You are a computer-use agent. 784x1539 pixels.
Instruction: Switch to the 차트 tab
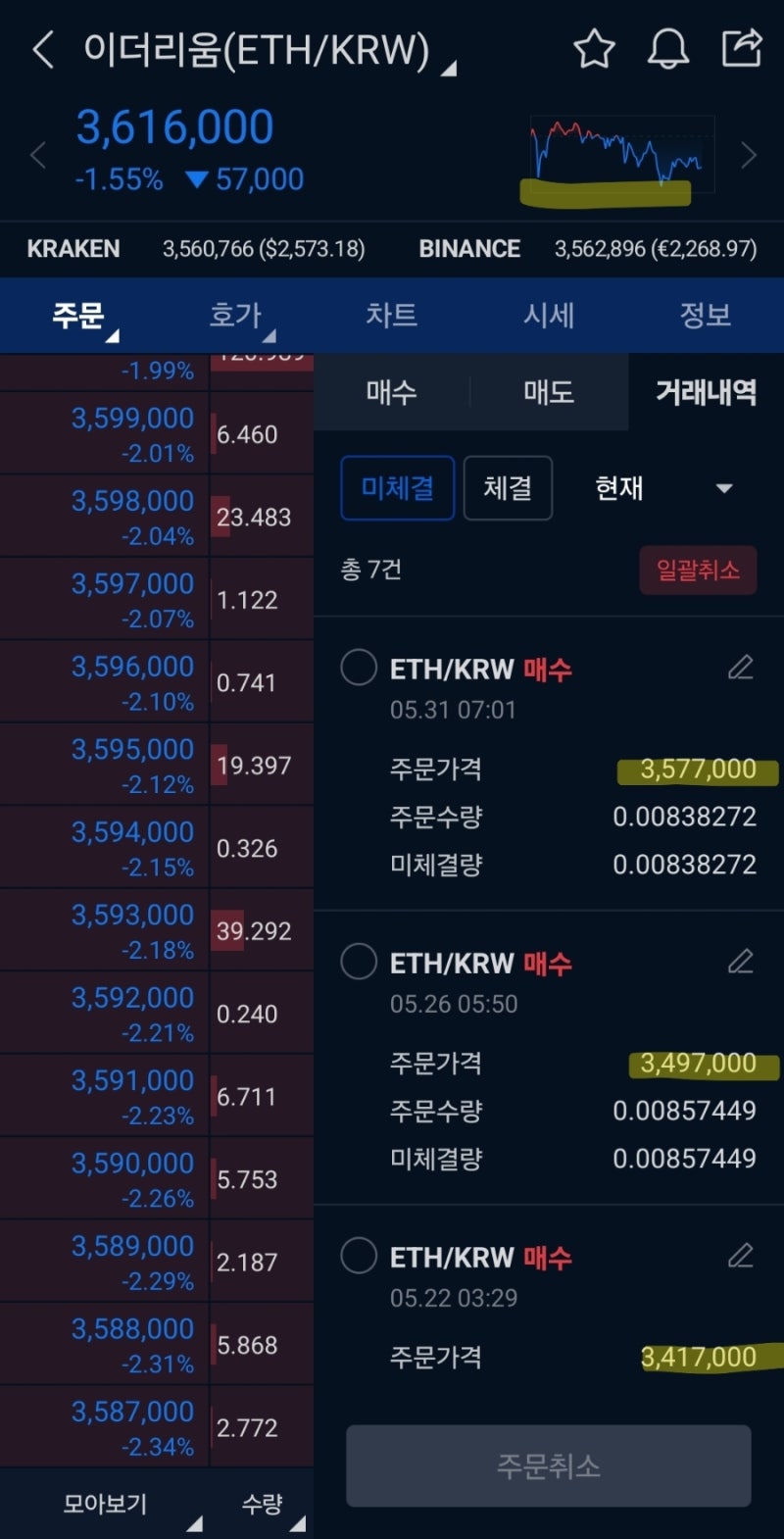click(392, 316)
